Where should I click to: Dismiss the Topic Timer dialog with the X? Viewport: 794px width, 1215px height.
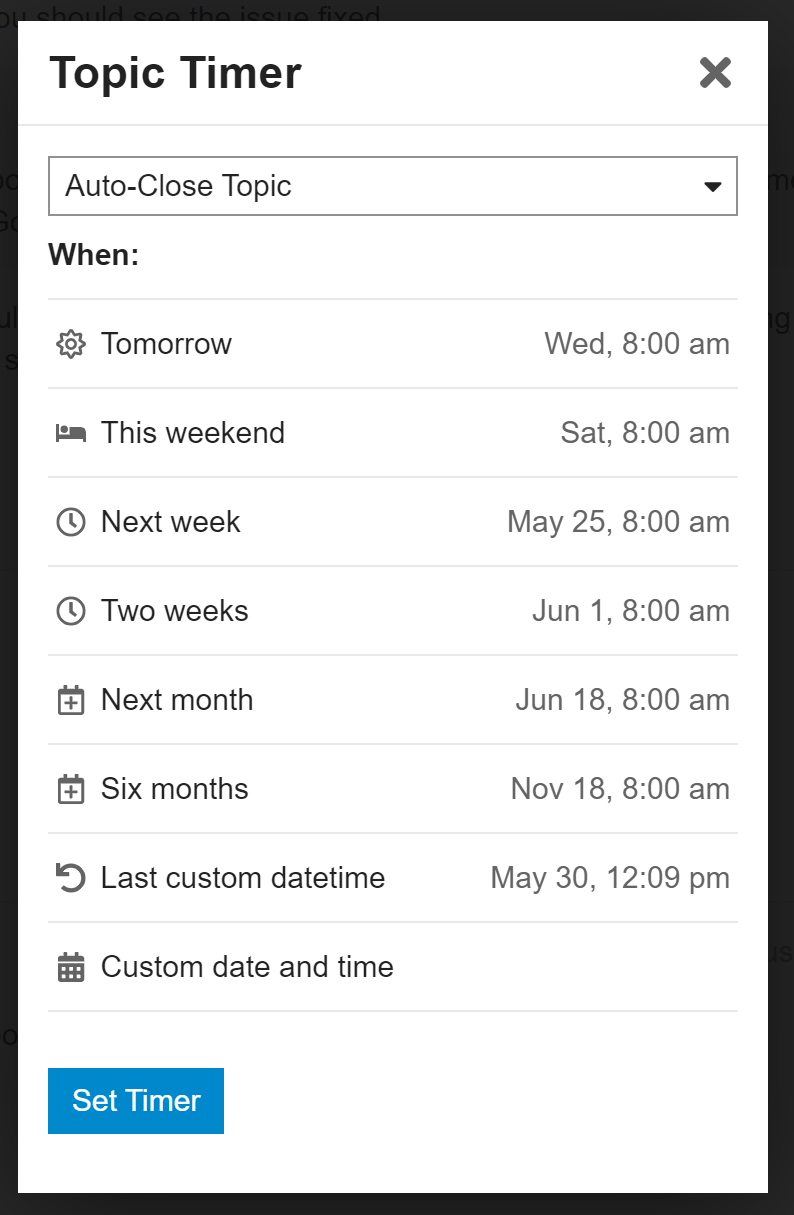click(715, 73)
